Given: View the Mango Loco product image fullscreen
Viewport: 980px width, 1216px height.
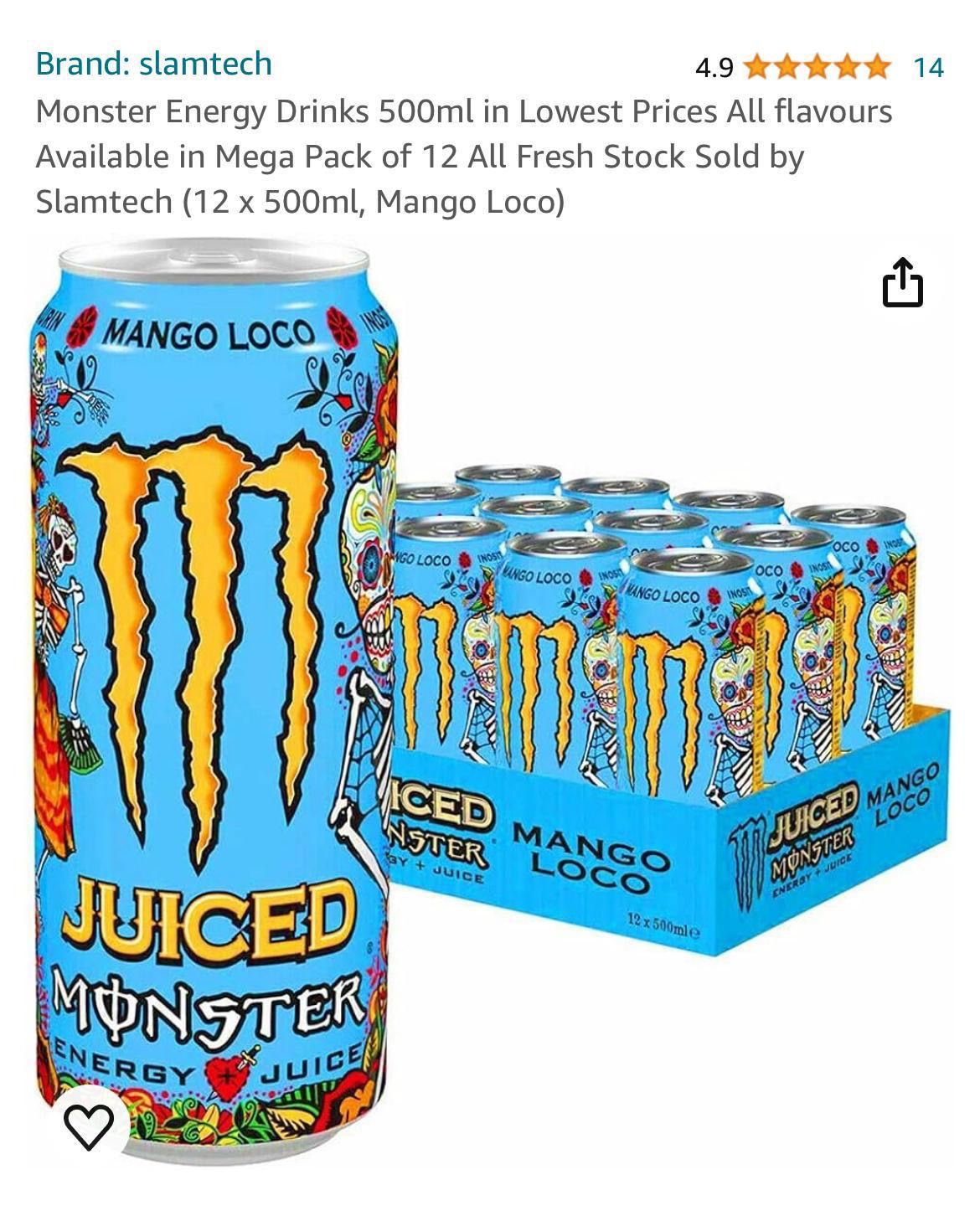Looking at the screenshot, I should pyautogui.click(x=490, y=703).
